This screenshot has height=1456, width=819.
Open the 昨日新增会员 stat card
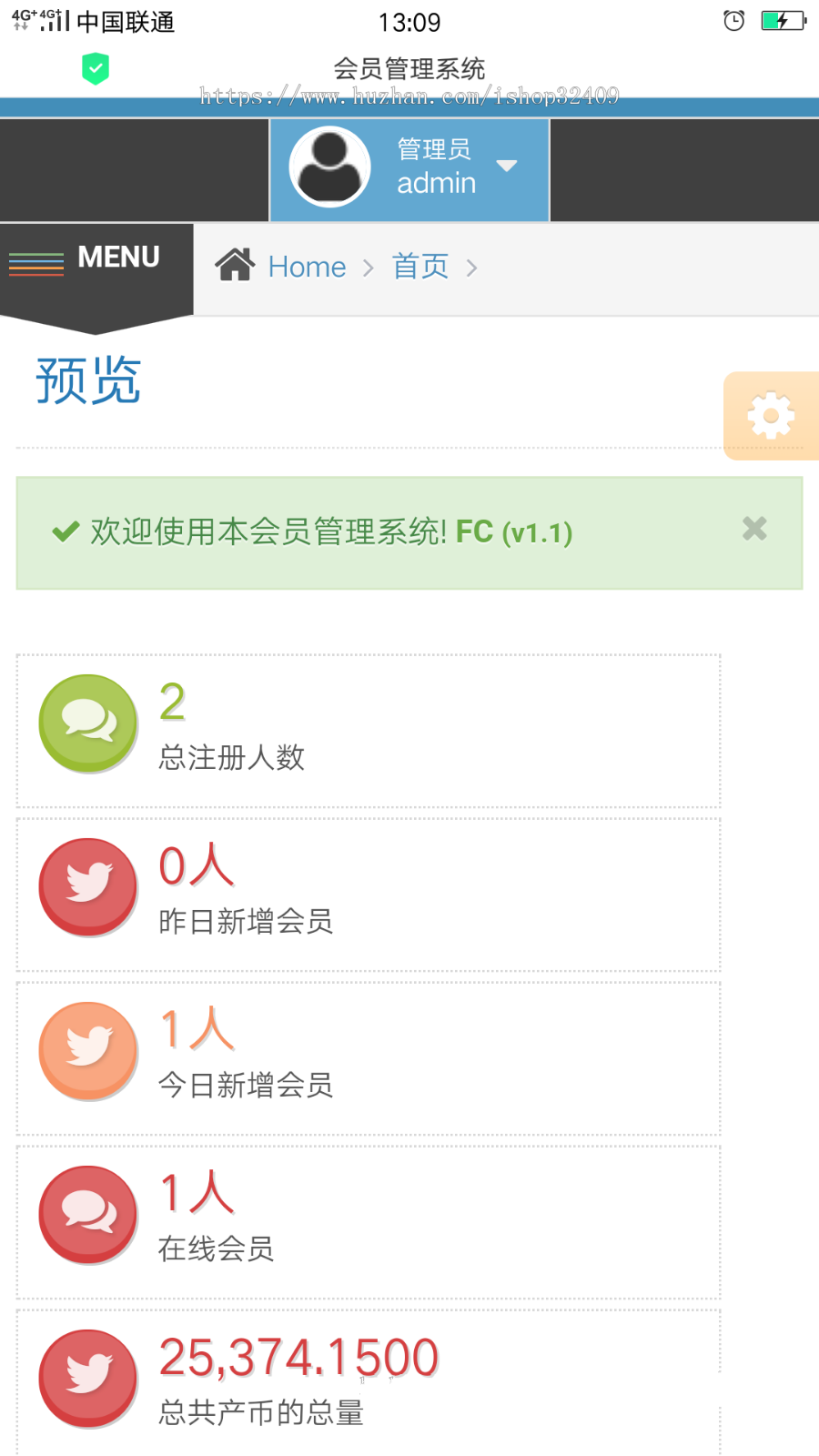tap(368, 895)
